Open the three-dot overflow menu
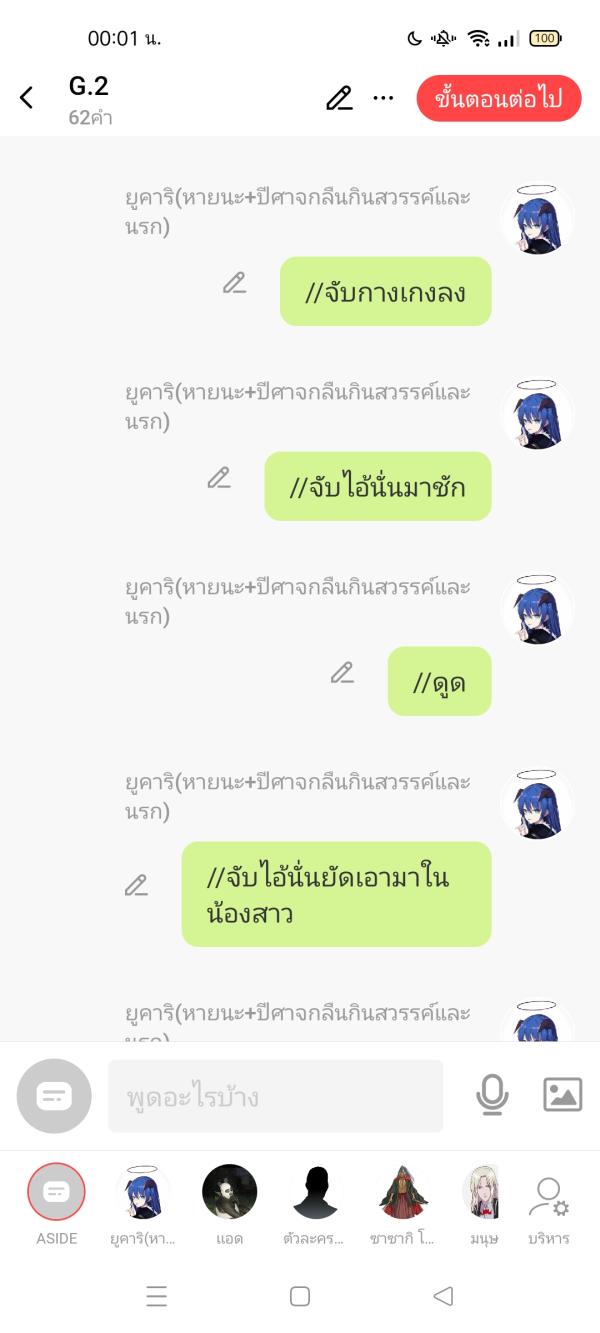Viewport: 600px width, 1333px height. pos(383,98)
